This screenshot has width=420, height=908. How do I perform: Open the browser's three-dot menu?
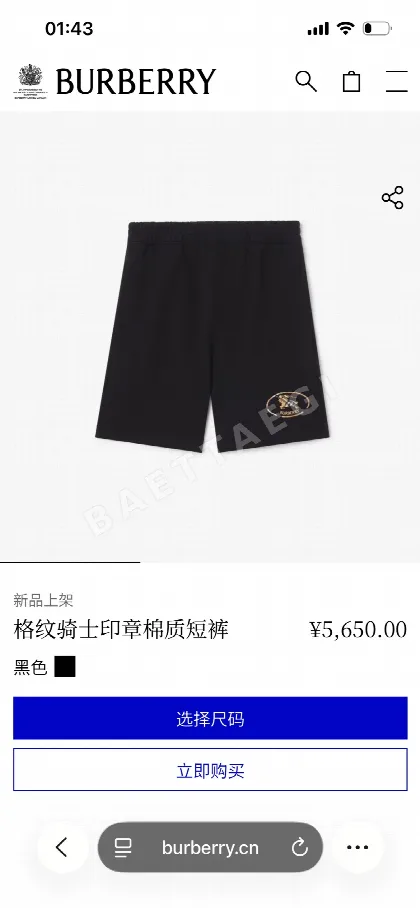357,847
